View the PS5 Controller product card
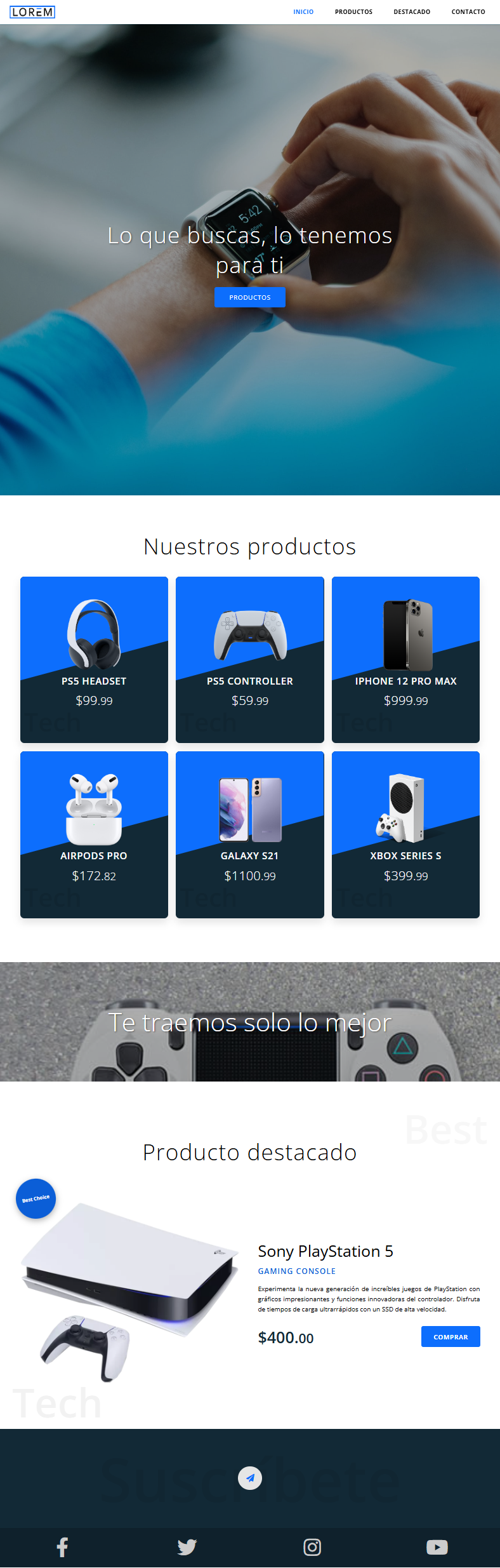The height and width of the screenshot is (1568, 500). click(250, 659)
